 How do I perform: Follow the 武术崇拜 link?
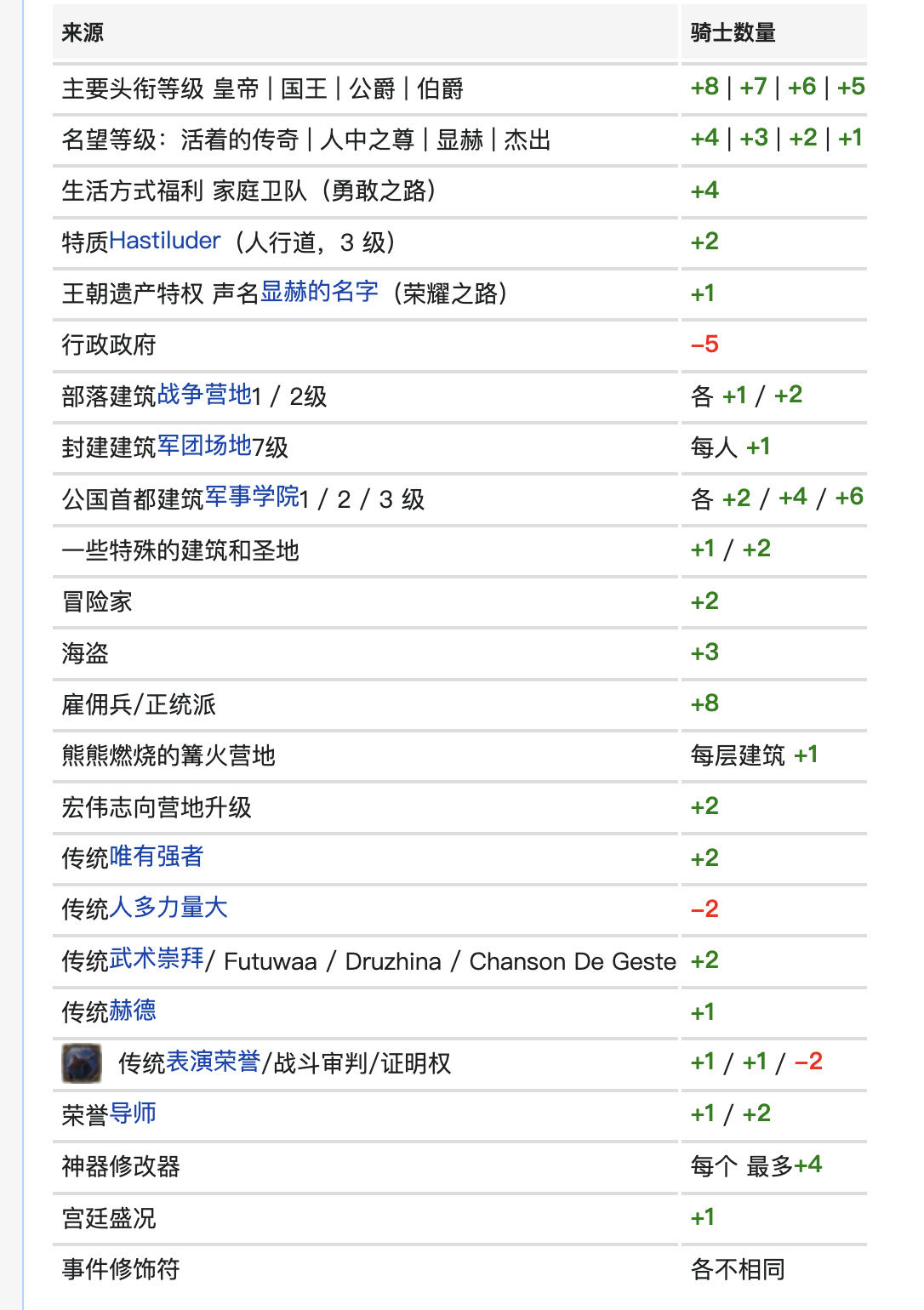tap(157, 959)
